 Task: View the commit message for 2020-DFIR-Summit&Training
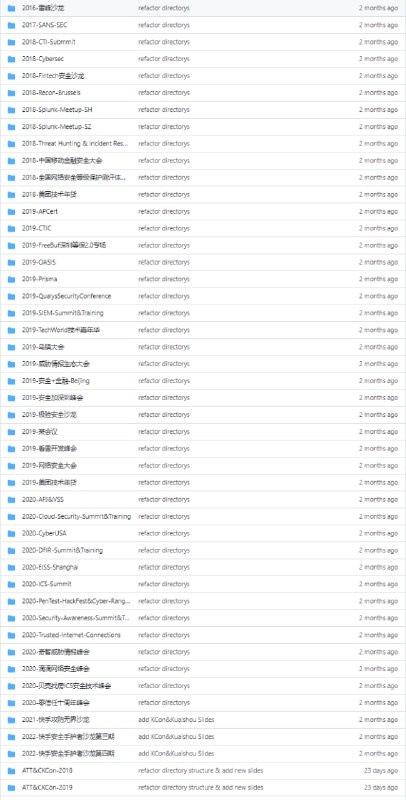click(163, 551)
